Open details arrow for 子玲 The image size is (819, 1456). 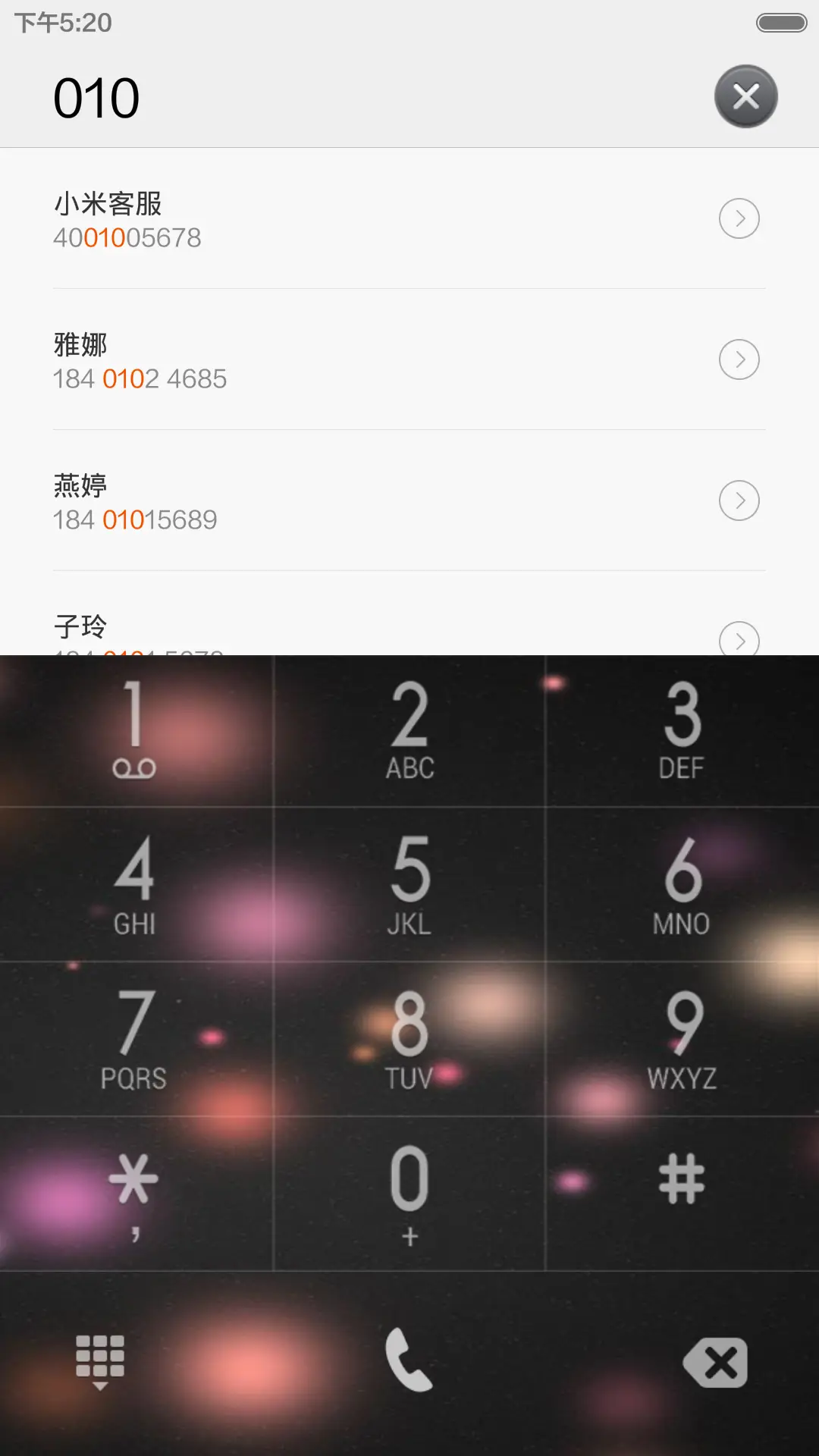pyautogui.click(x=739, y=639)
